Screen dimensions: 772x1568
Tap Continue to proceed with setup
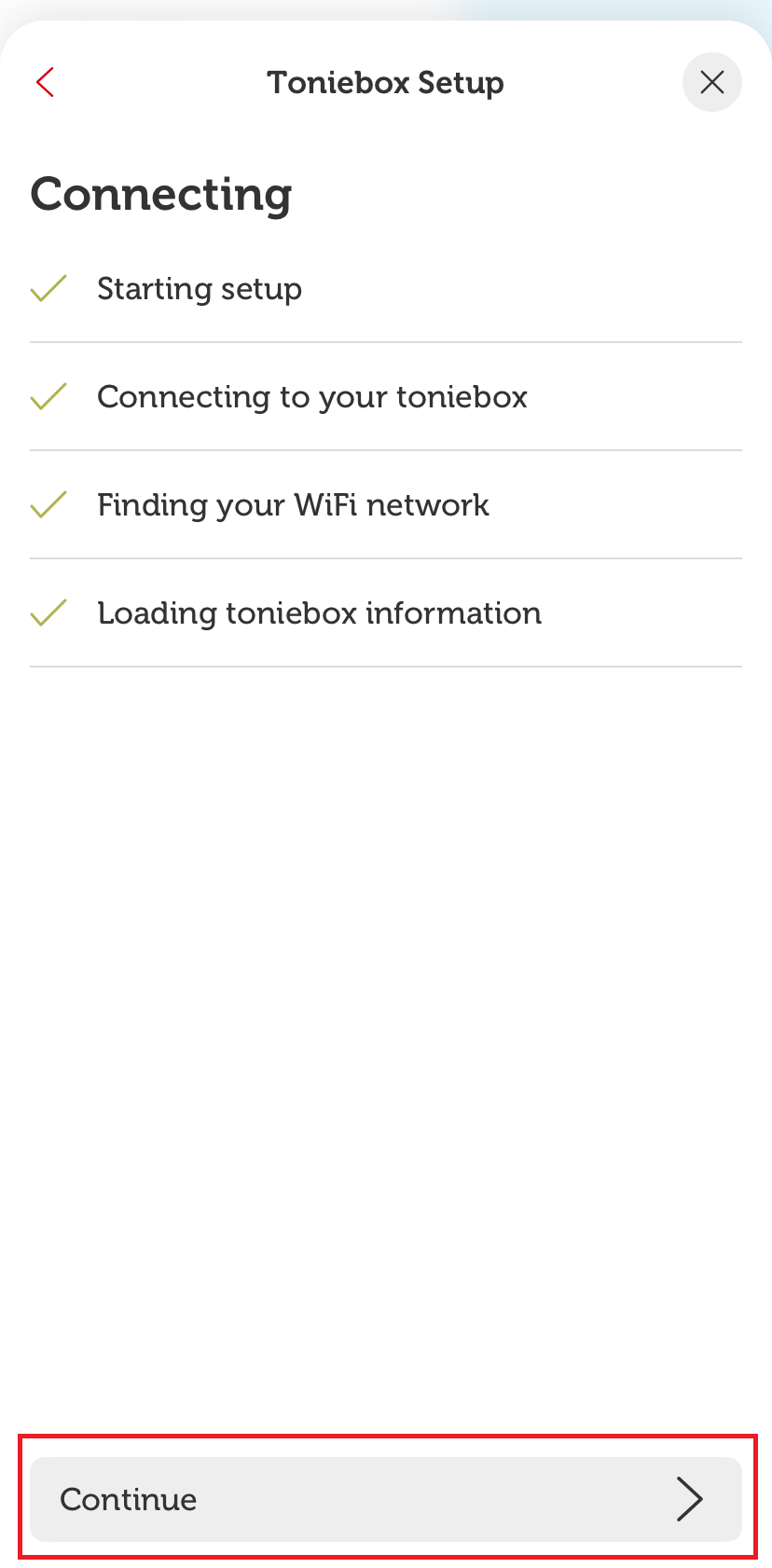pyautogui.click(x=386, y=1499)
